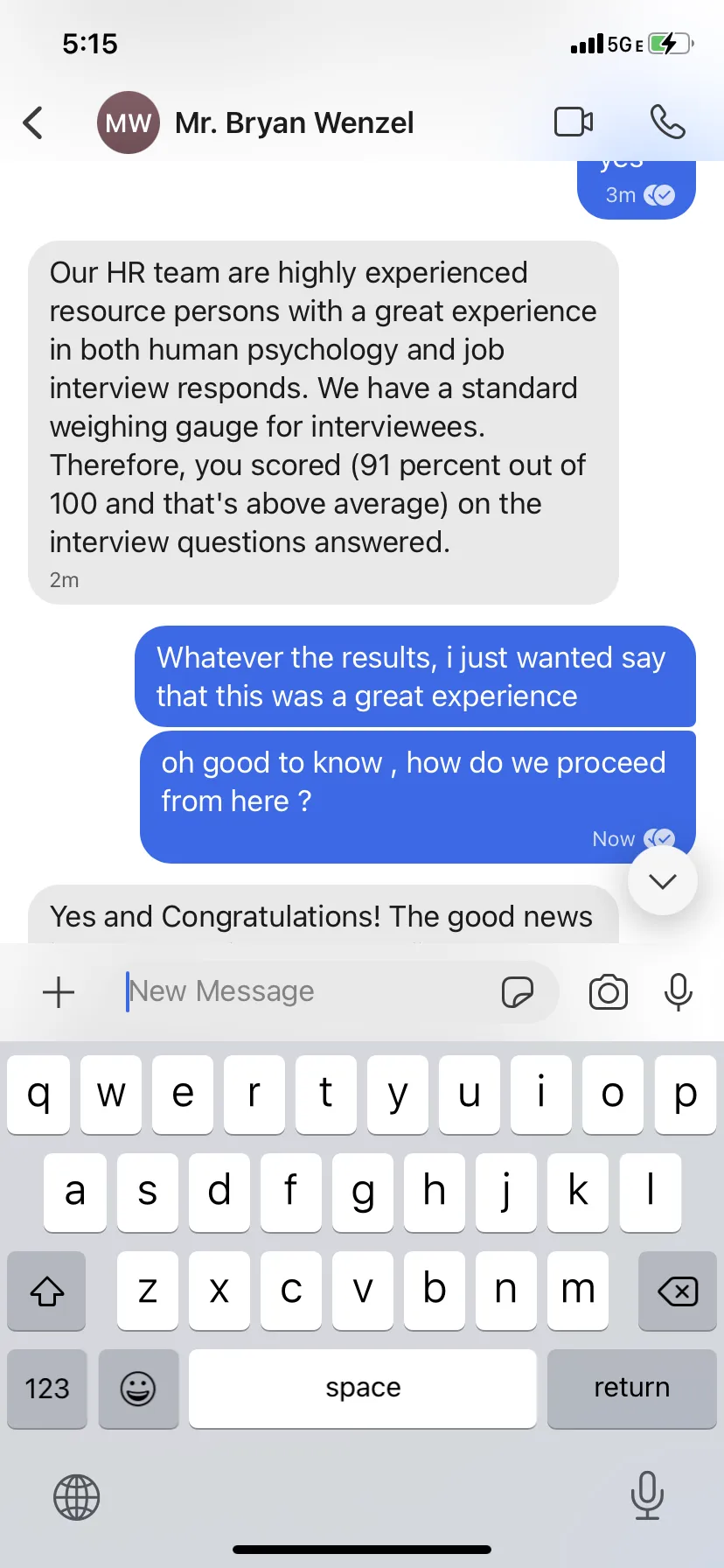Tap the return key
724x1568 pixels.
pyautogui.click(x=631, y=1389)
